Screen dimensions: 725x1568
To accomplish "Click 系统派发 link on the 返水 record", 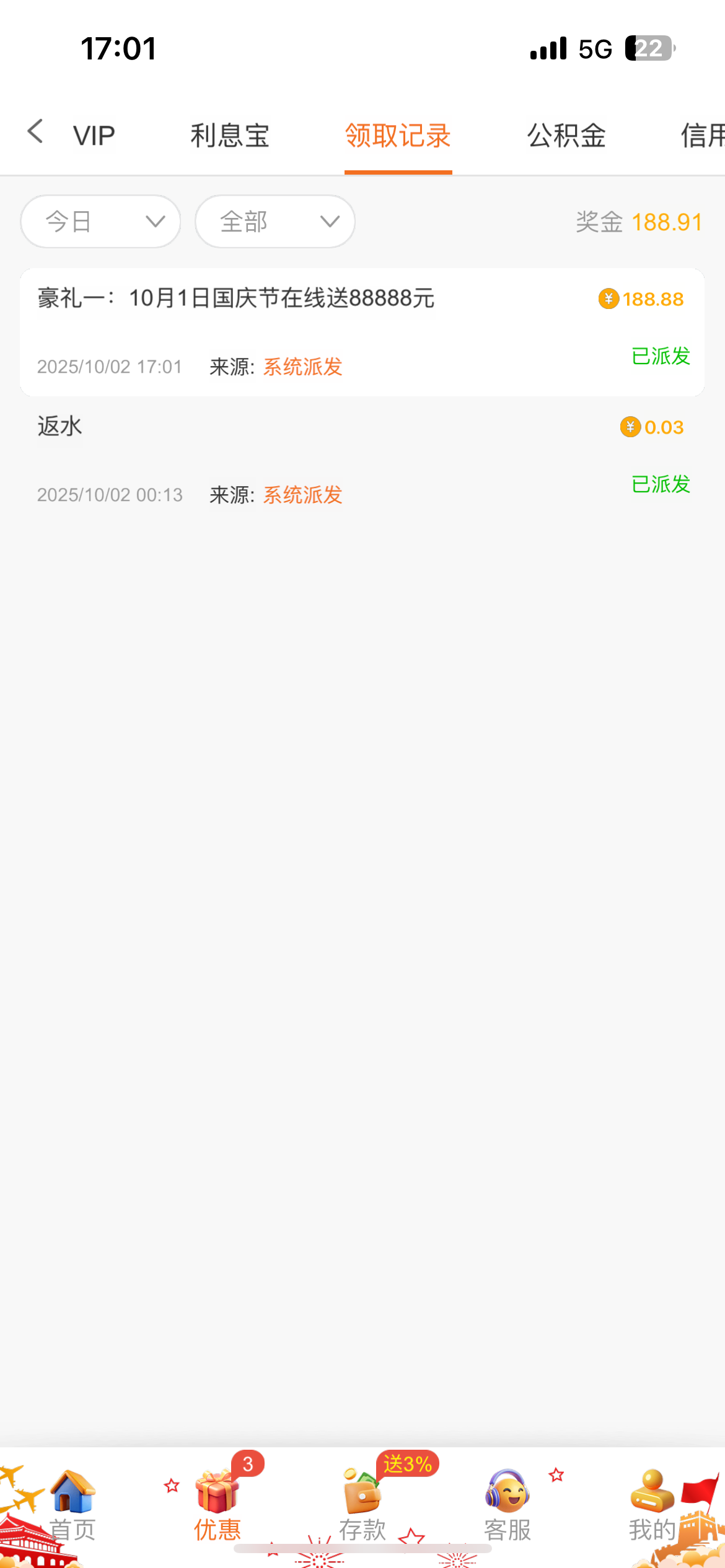I will tap(302, 495).
